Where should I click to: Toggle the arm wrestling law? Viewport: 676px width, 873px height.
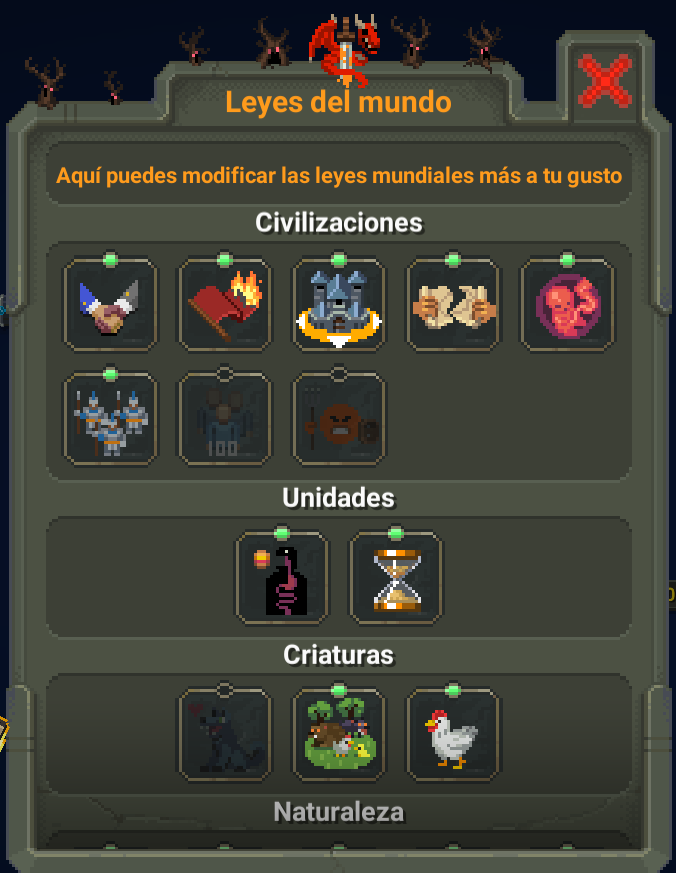coord(453,305)
